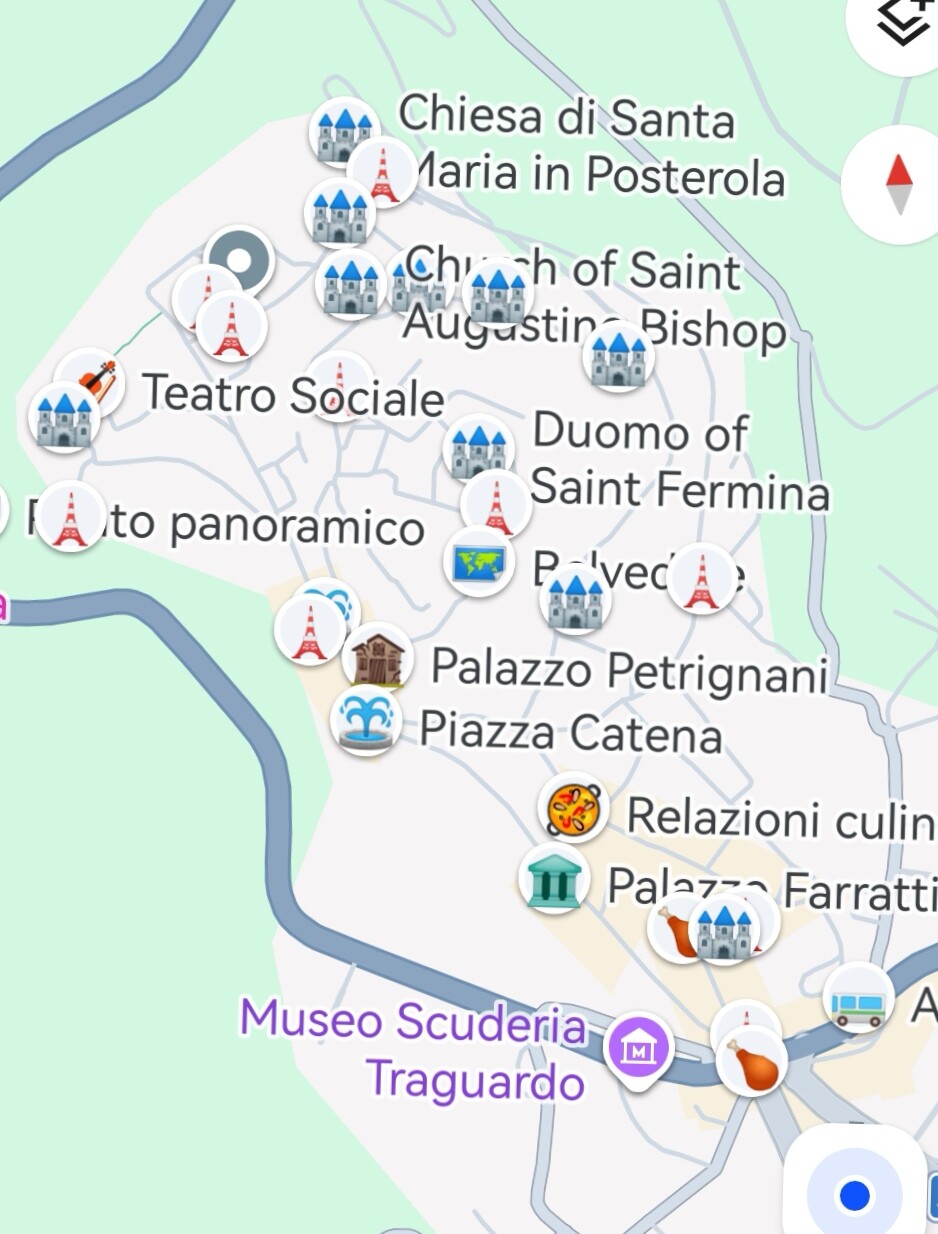Open the Museo Scuderia Traguardo pin
The height and width of the screenshot is (1234, 938).
tap(638, 1050)
